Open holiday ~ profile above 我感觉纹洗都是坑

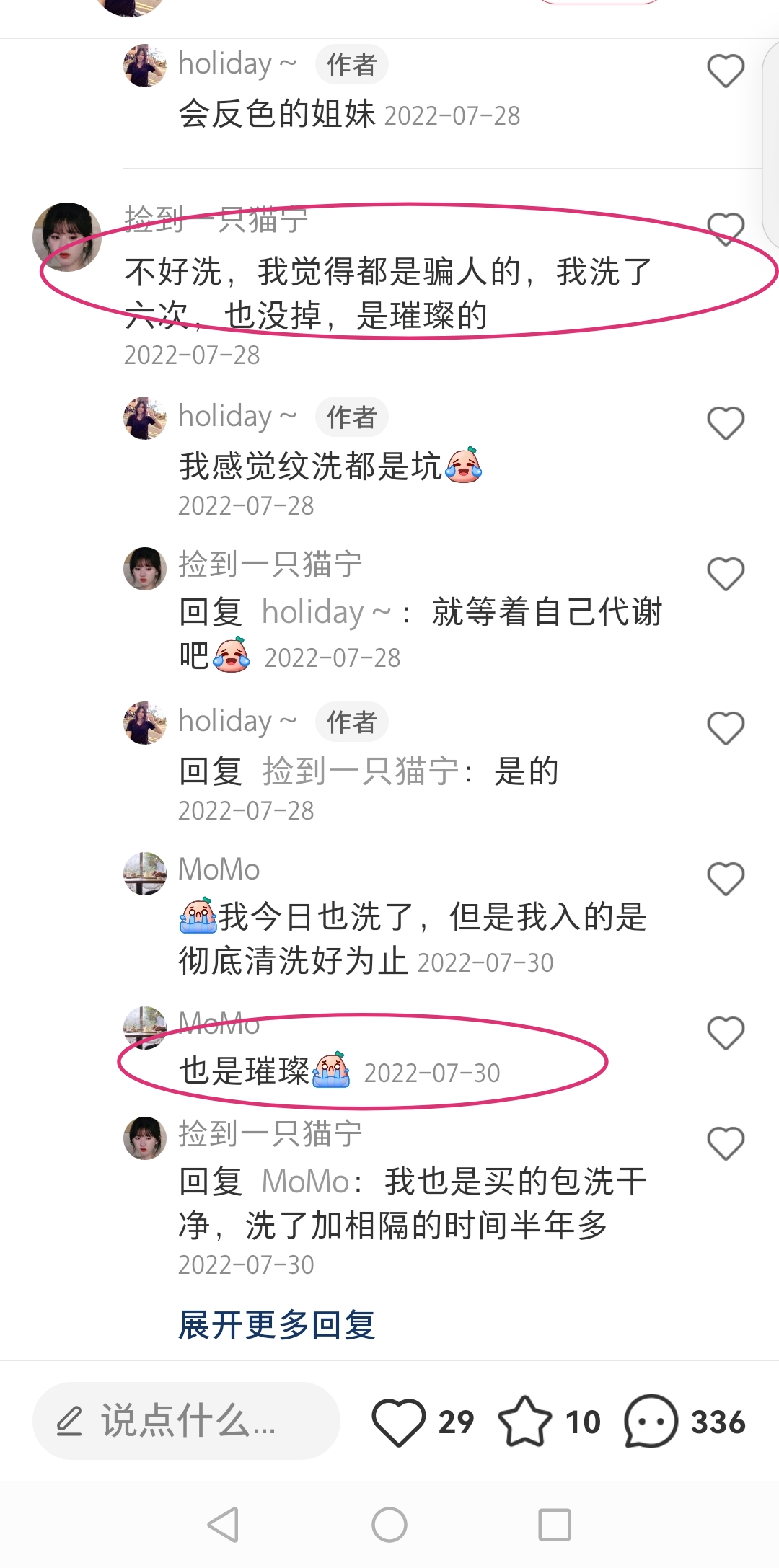(x=145, y=418)
